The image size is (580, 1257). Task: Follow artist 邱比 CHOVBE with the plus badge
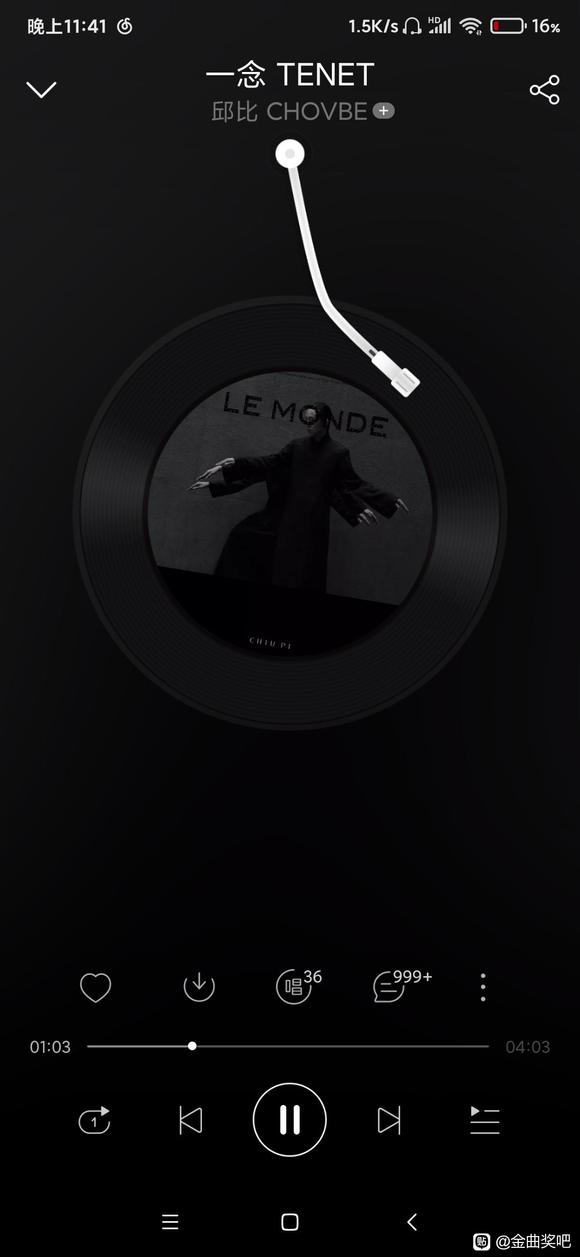coord(383,111)
